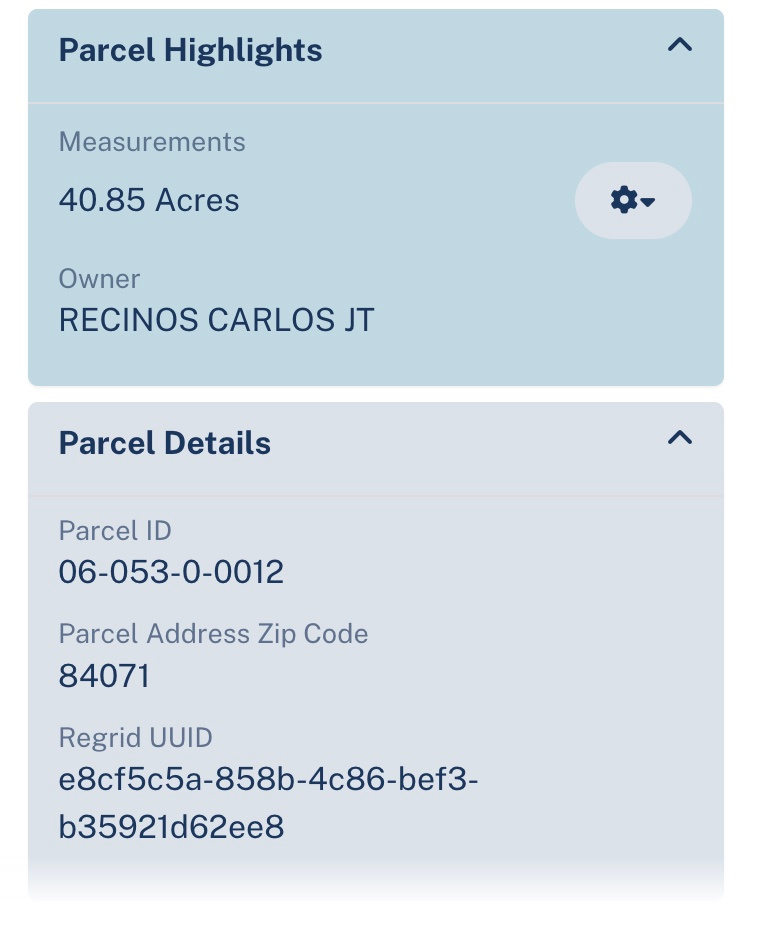Open the measurements gear dropdown
This screenshot has width=772, height=932.
633,201
